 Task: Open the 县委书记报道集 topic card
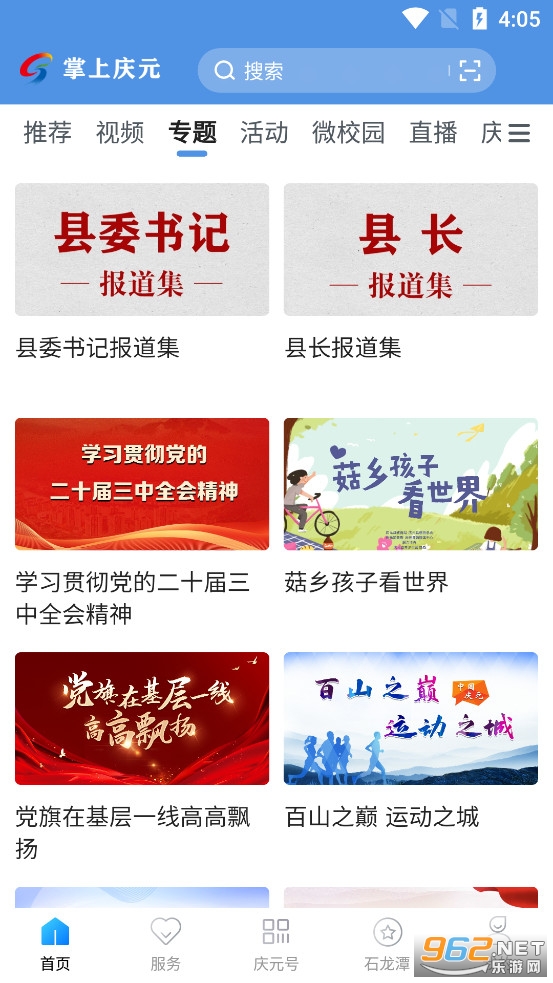click(x=142, y=271)
